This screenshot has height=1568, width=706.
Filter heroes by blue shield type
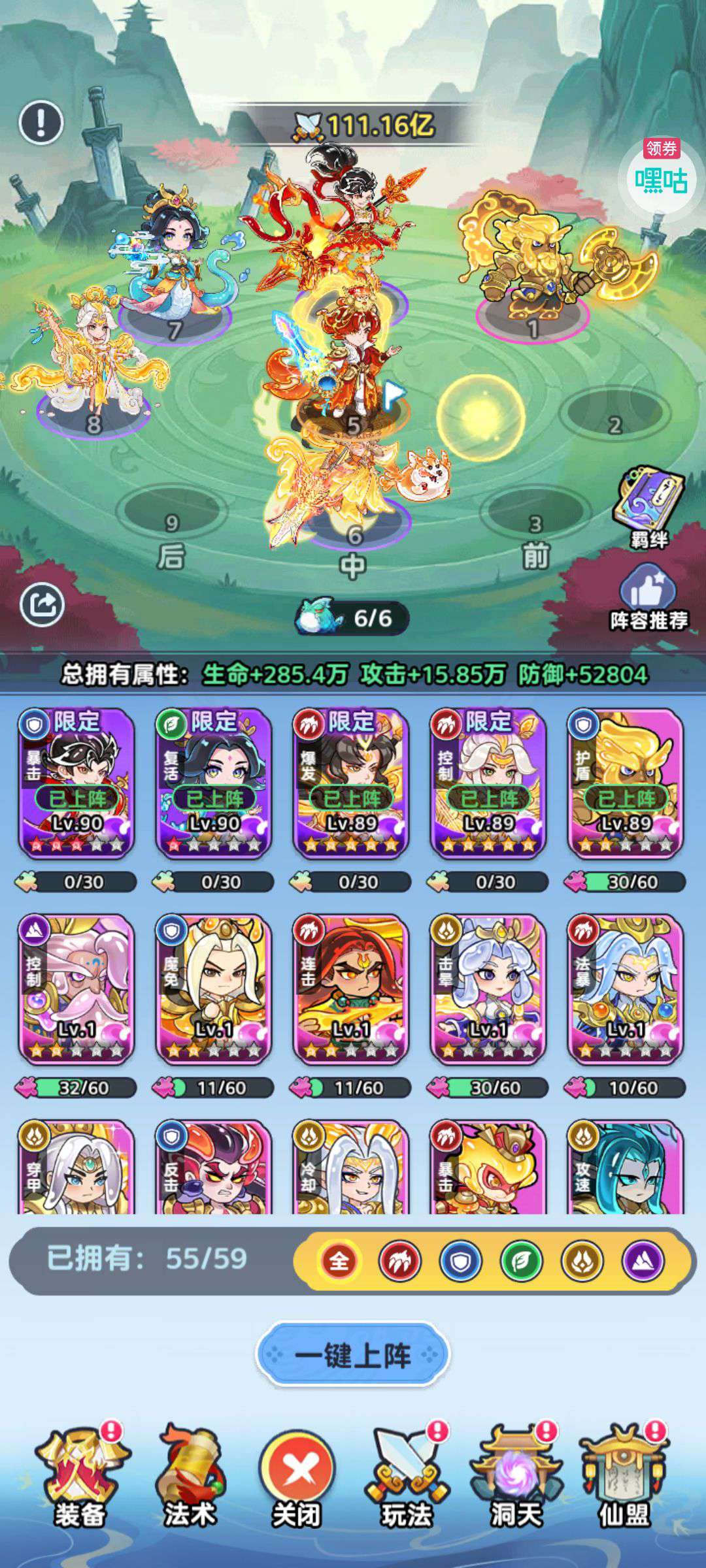(x=460, y=1261)
